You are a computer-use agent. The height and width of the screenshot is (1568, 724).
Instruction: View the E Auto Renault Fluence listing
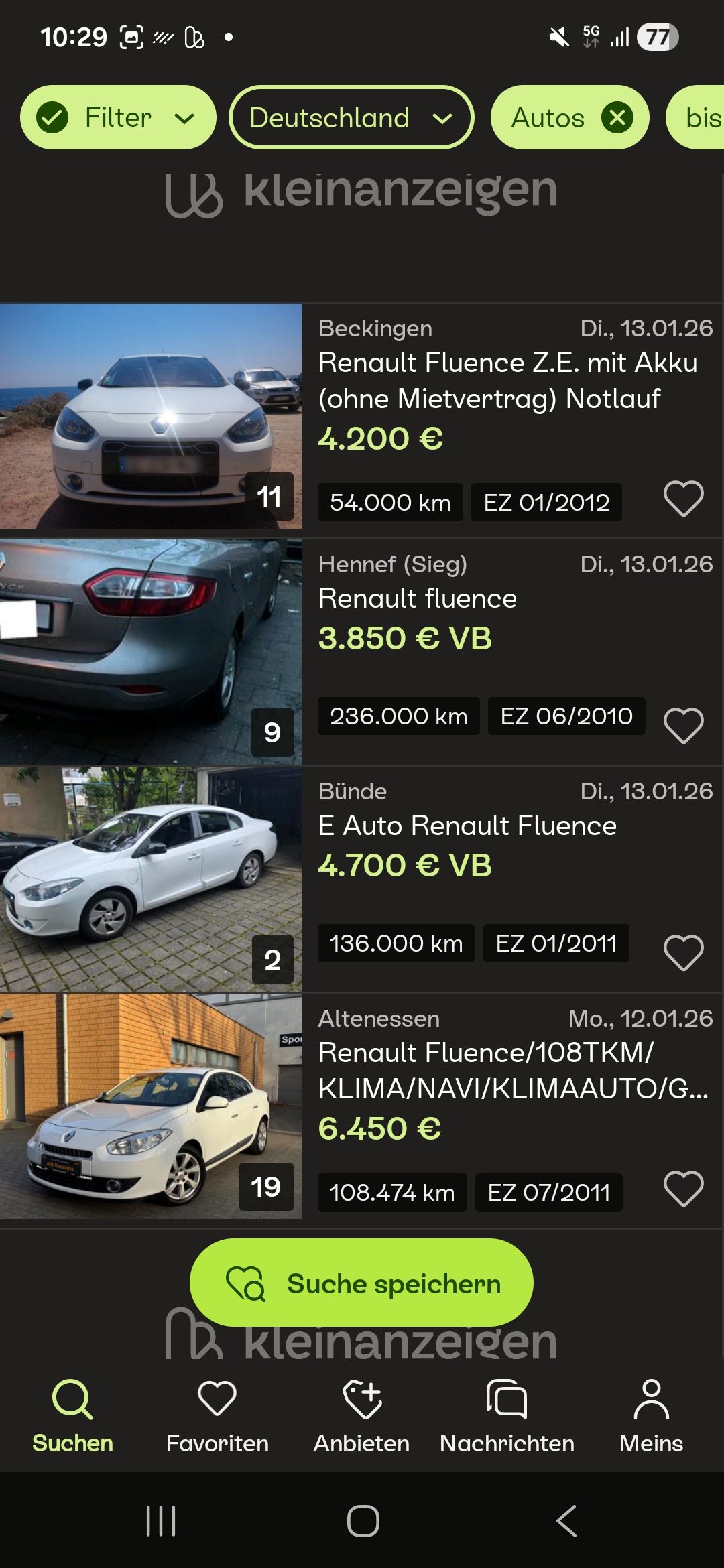[x=467, y=826]
